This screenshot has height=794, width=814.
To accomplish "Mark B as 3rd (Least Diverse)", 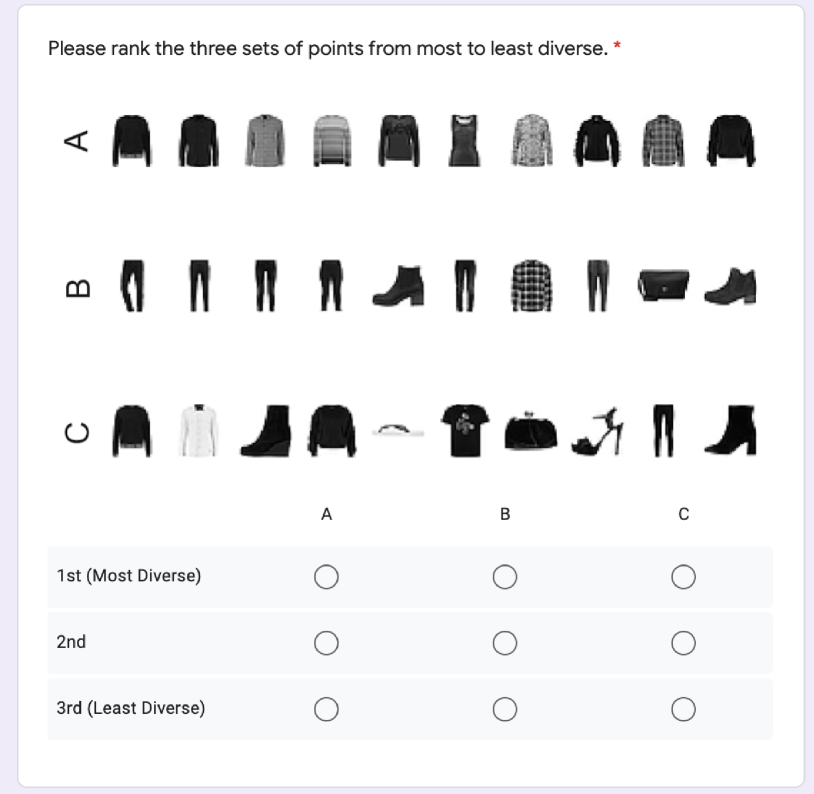I will (x=505, y=709).
